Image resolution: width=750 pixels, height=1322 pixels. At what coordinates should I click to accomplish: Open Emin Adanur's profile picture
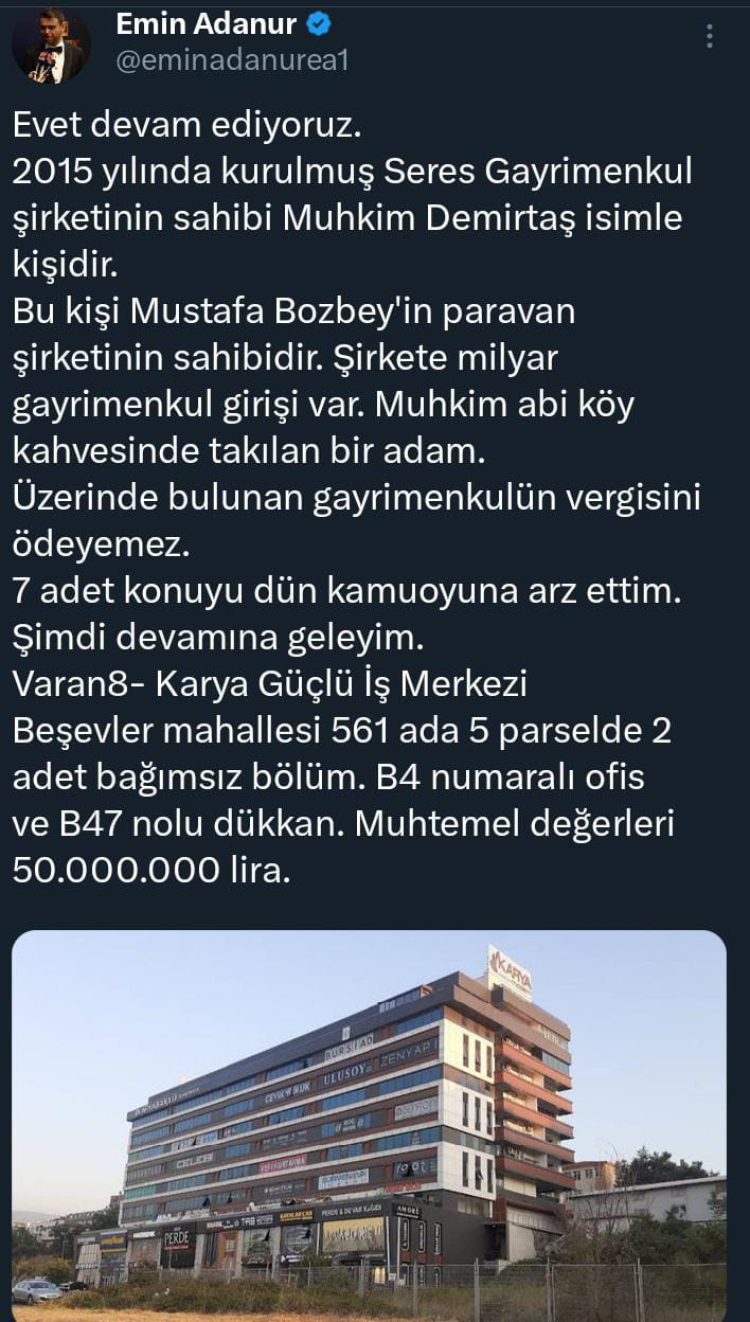pos(51,46)
